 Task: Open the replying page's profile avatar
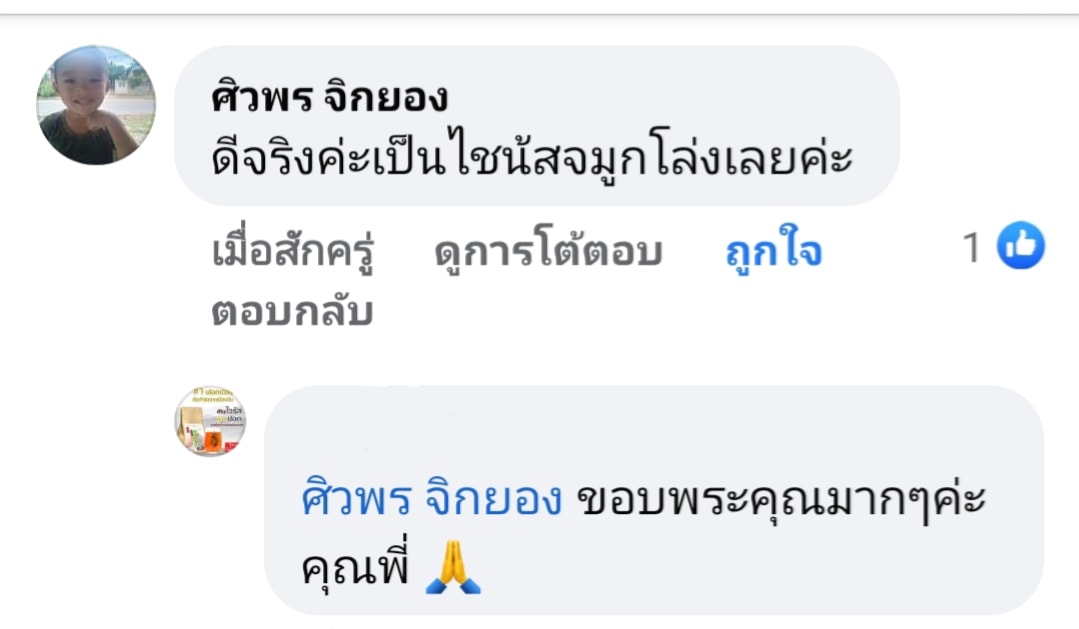tap(210, 421)
